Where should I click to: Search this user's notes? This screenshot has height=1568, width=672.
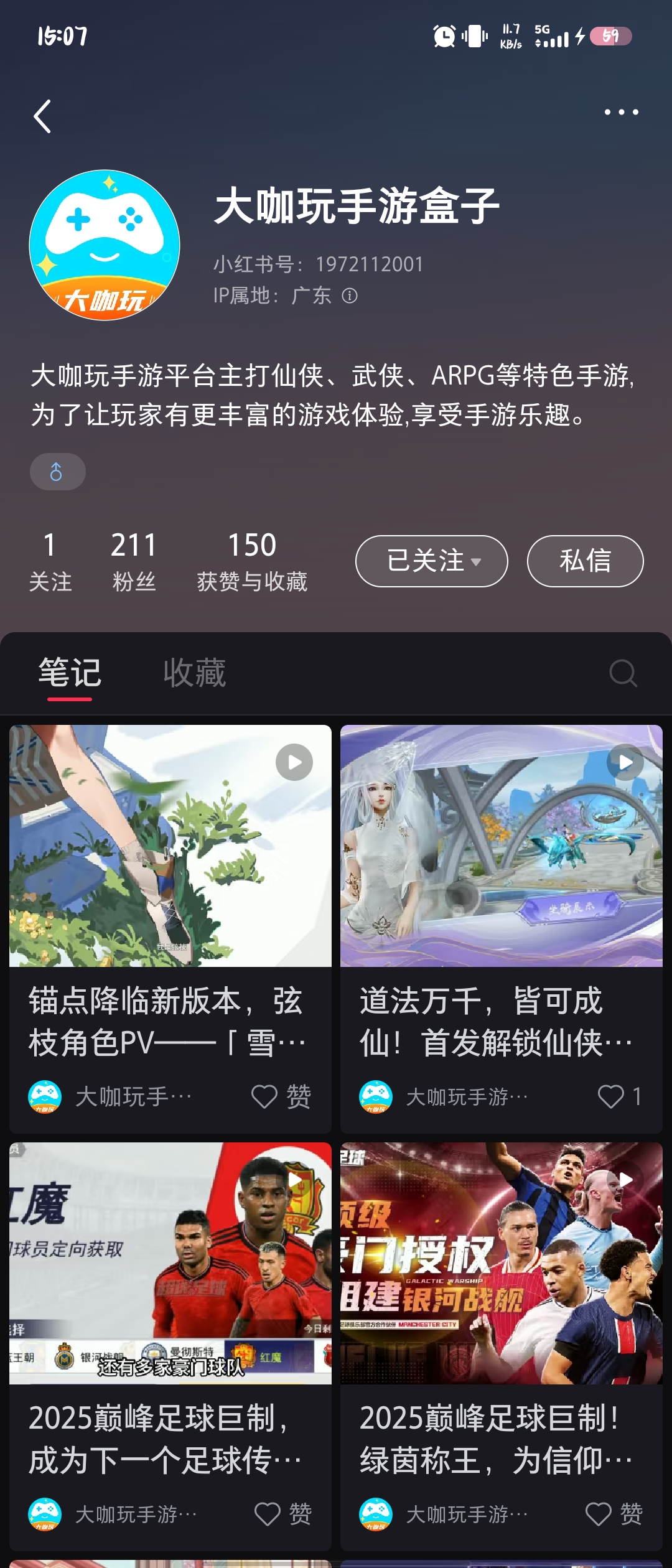click(x=623, y=673)
